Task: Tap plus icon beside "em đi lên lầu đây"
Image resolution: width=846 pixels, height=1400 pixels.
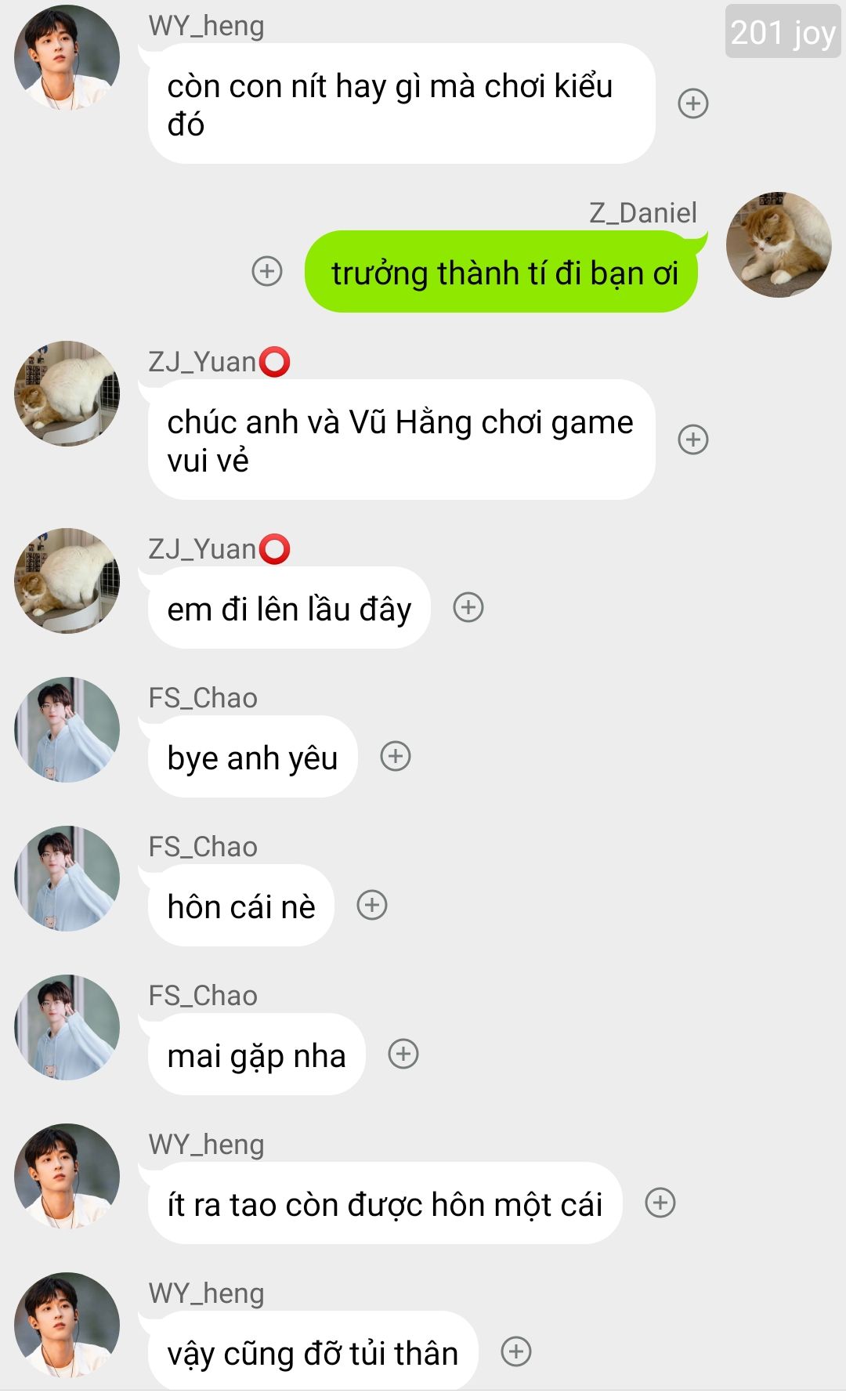Action: point(468,607)
